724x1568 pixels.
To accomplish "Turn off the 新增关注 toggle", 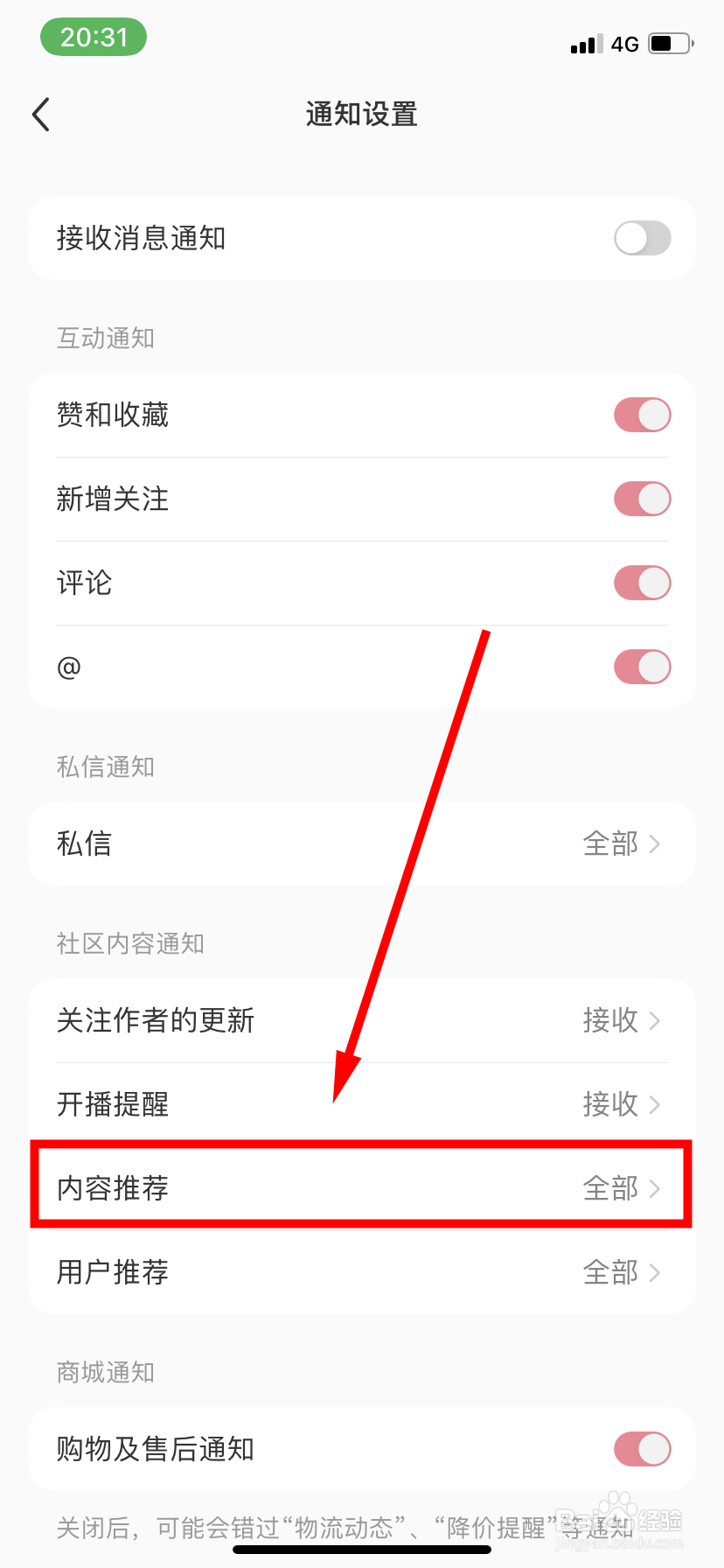I will pyautogui.click(x=642, y=498).
